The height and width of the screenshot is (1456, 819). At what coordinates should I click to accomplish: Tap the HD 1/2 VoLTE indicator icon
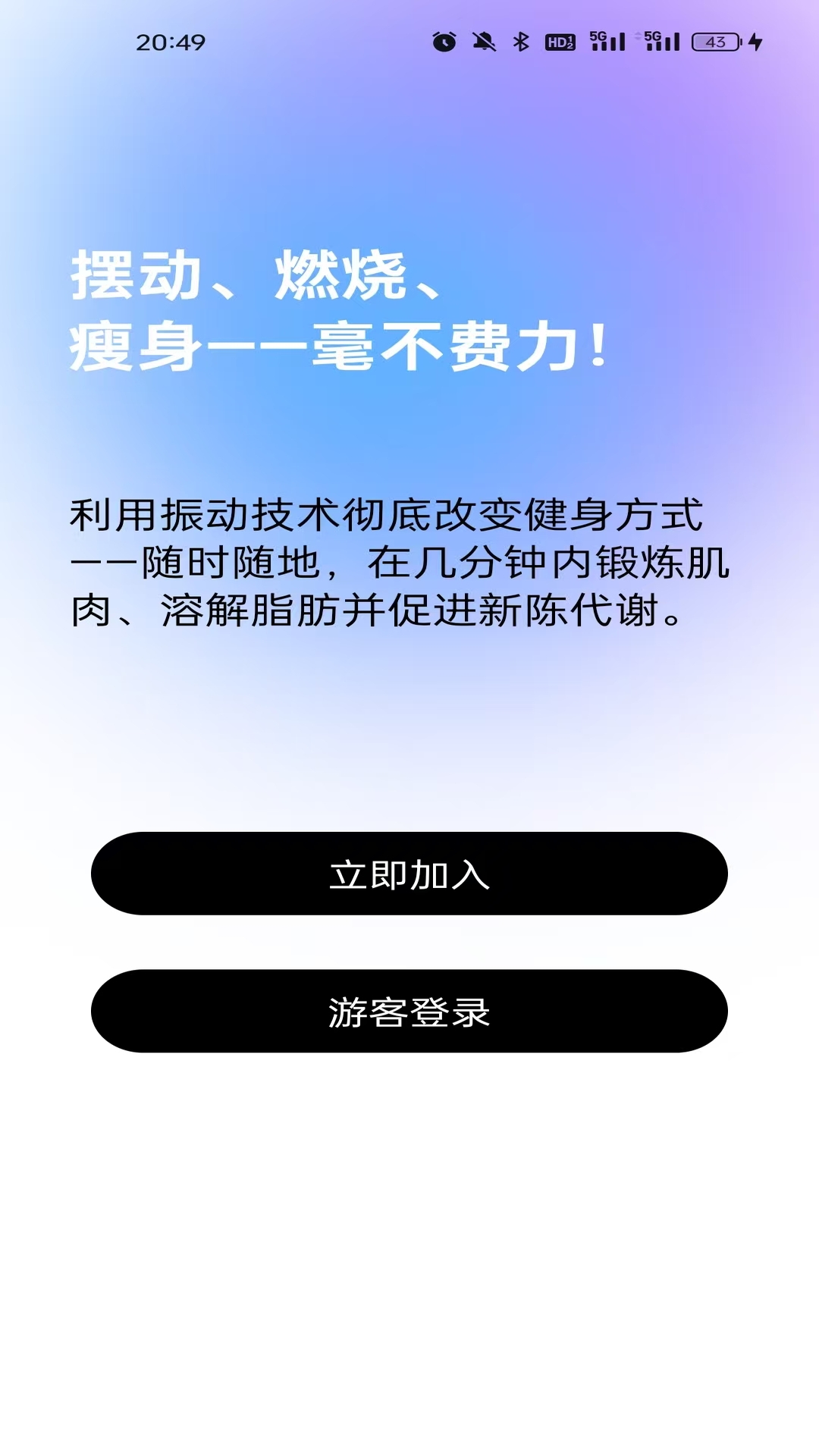(x=561, y=43)
